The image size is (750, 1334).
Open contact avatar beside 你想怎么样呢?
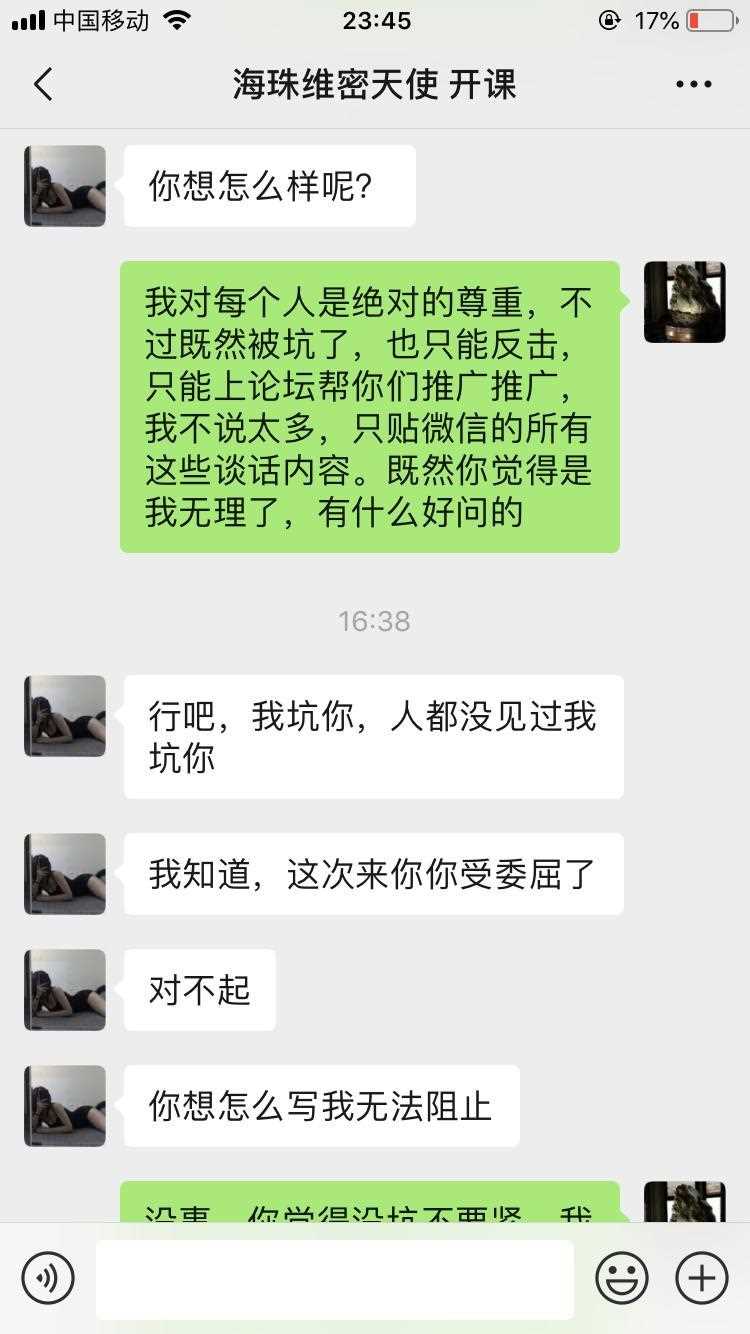click(x=65, y=186)
